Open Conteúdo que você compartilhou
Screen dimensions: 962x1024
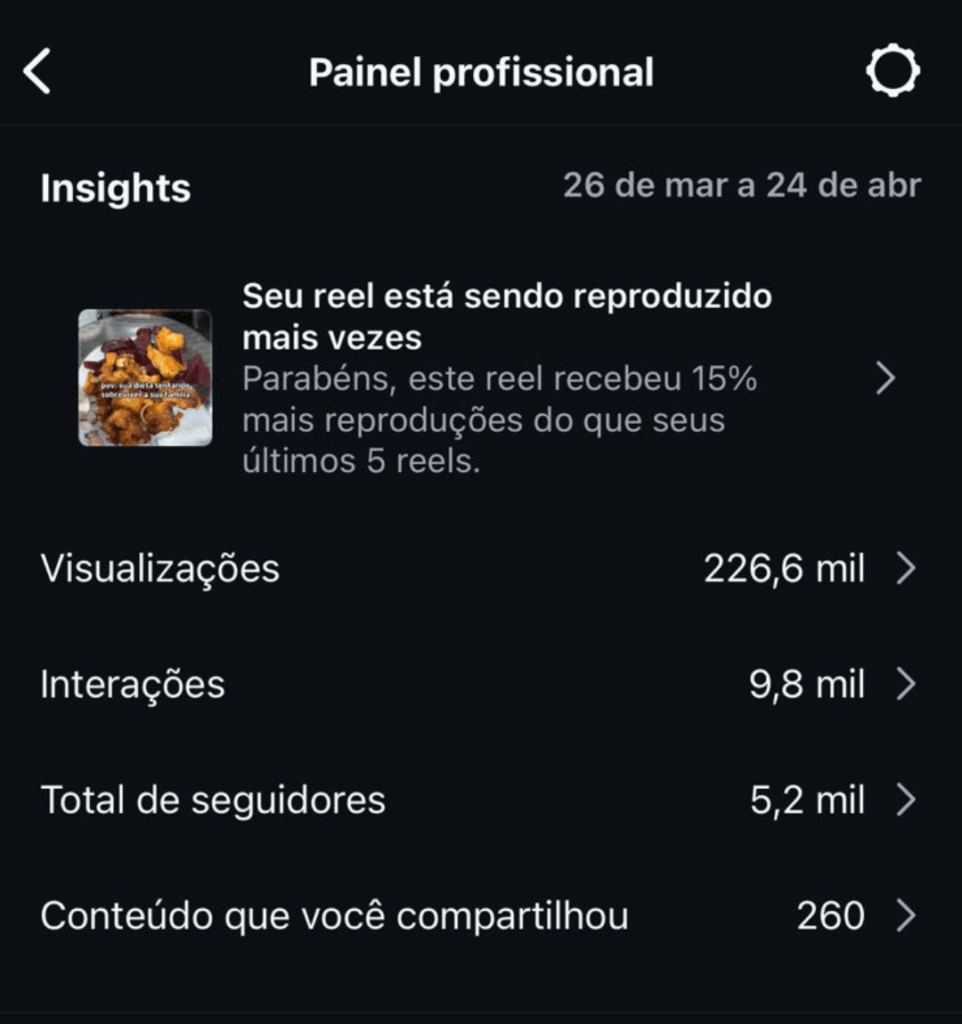pos(480,916)
